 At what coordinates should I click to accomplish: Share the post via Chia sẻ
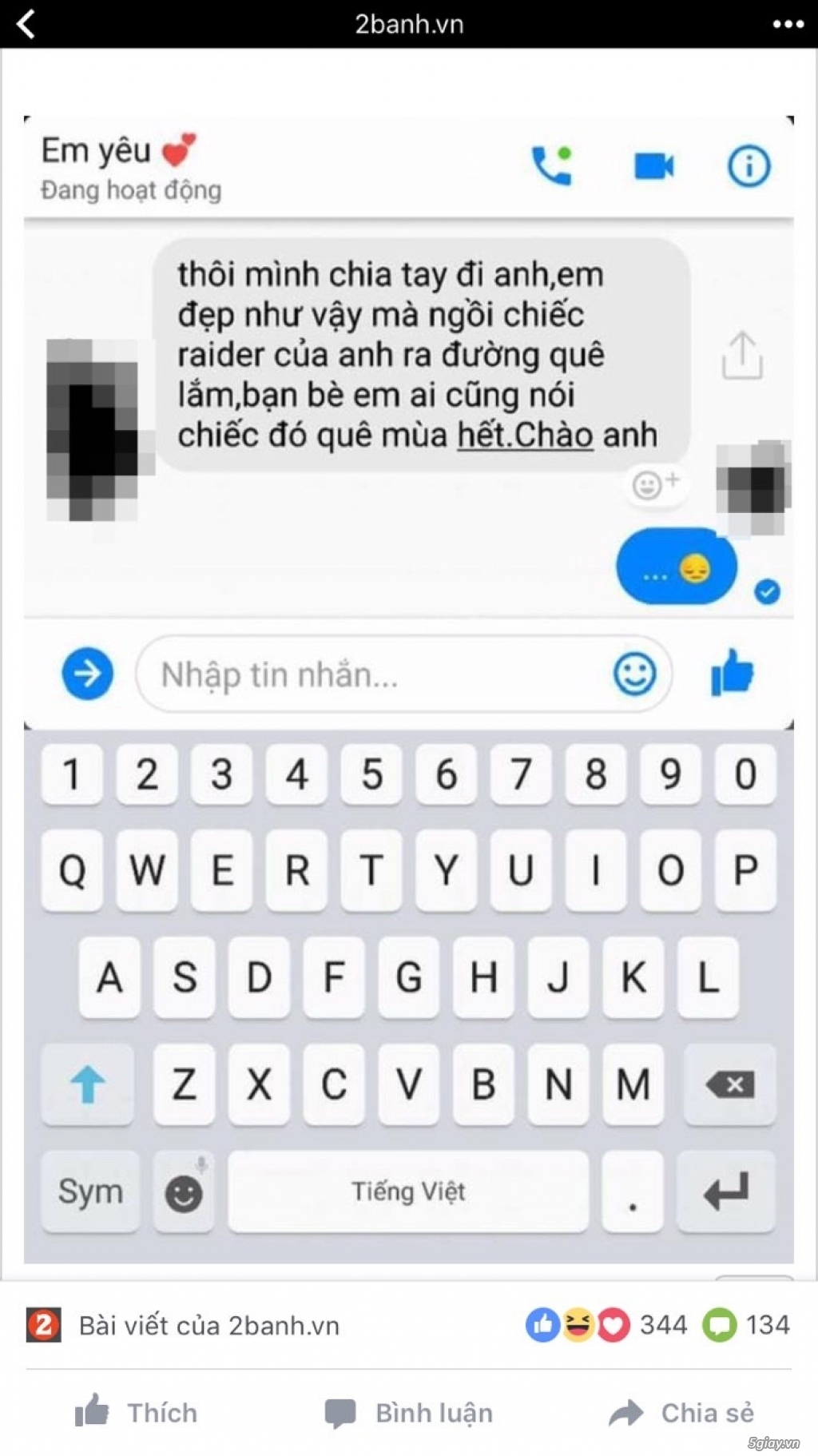tap(681, 1413)
